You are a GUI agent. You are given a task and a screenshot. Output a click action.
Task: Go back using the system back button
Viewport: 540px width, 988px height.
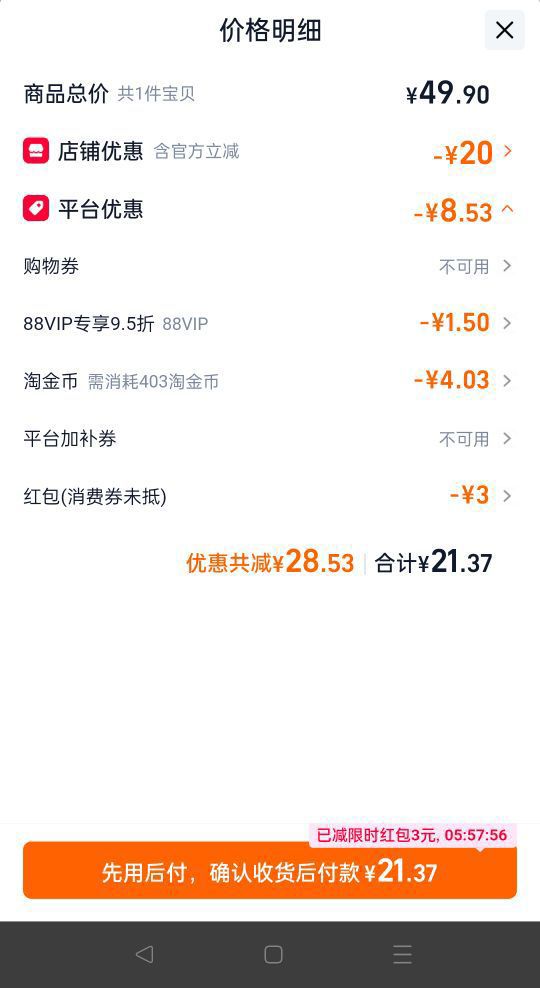(144, 954)
